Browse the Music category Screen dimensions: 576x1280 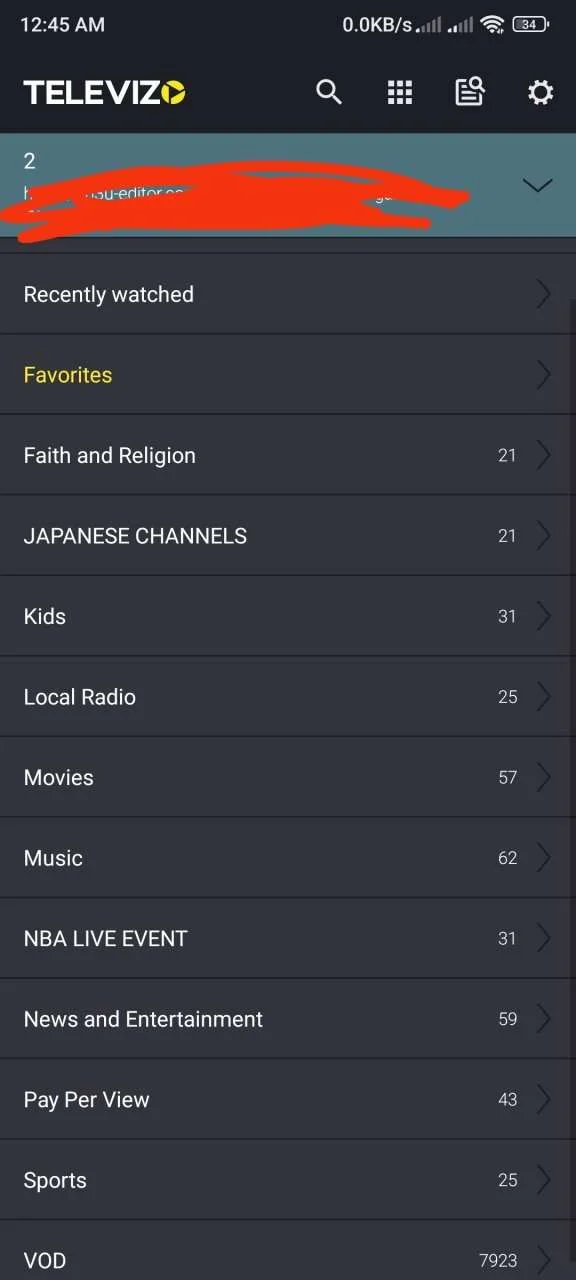pyautogui.click(x=288, y=858)
